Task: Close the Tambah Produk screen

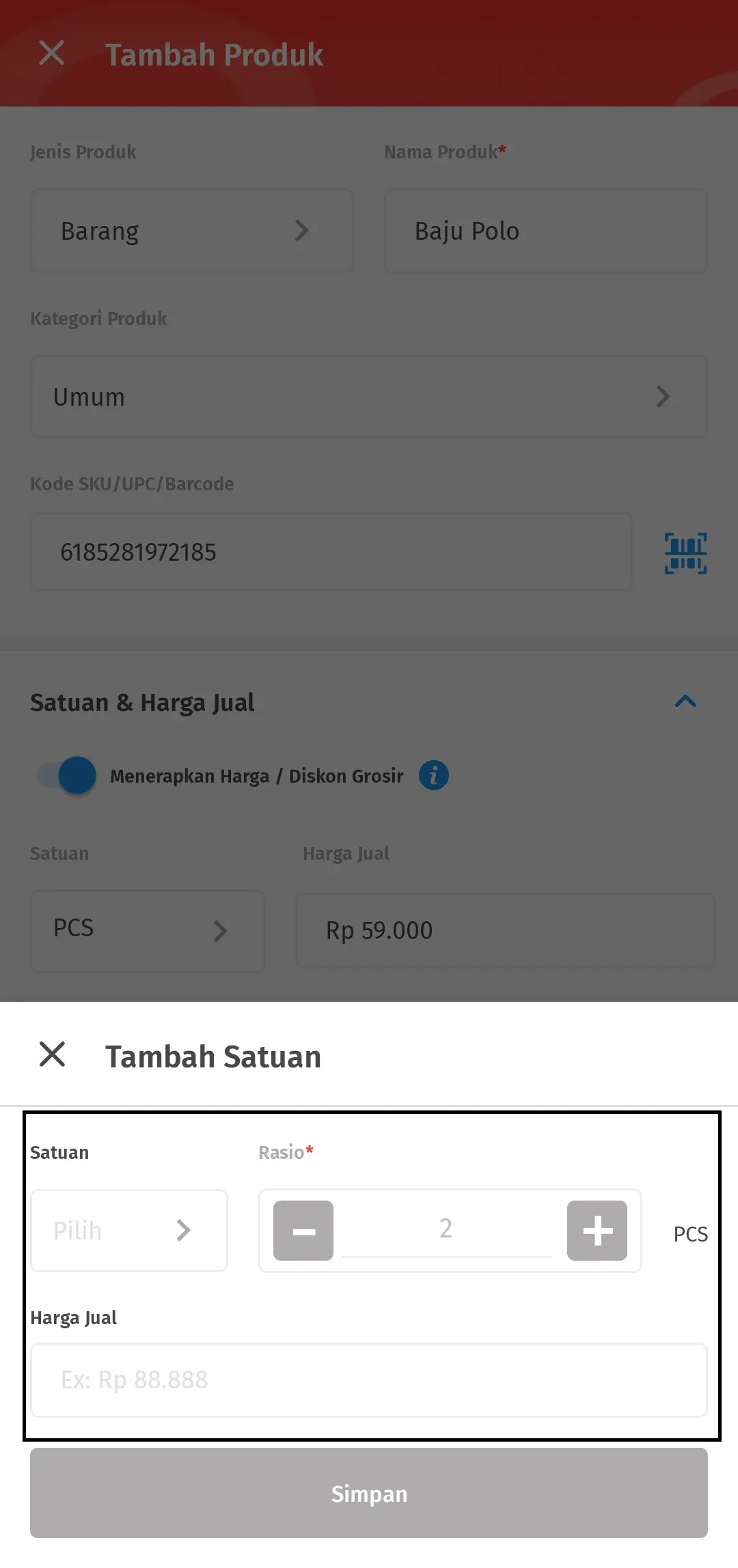Action: [x=51, y=54]
